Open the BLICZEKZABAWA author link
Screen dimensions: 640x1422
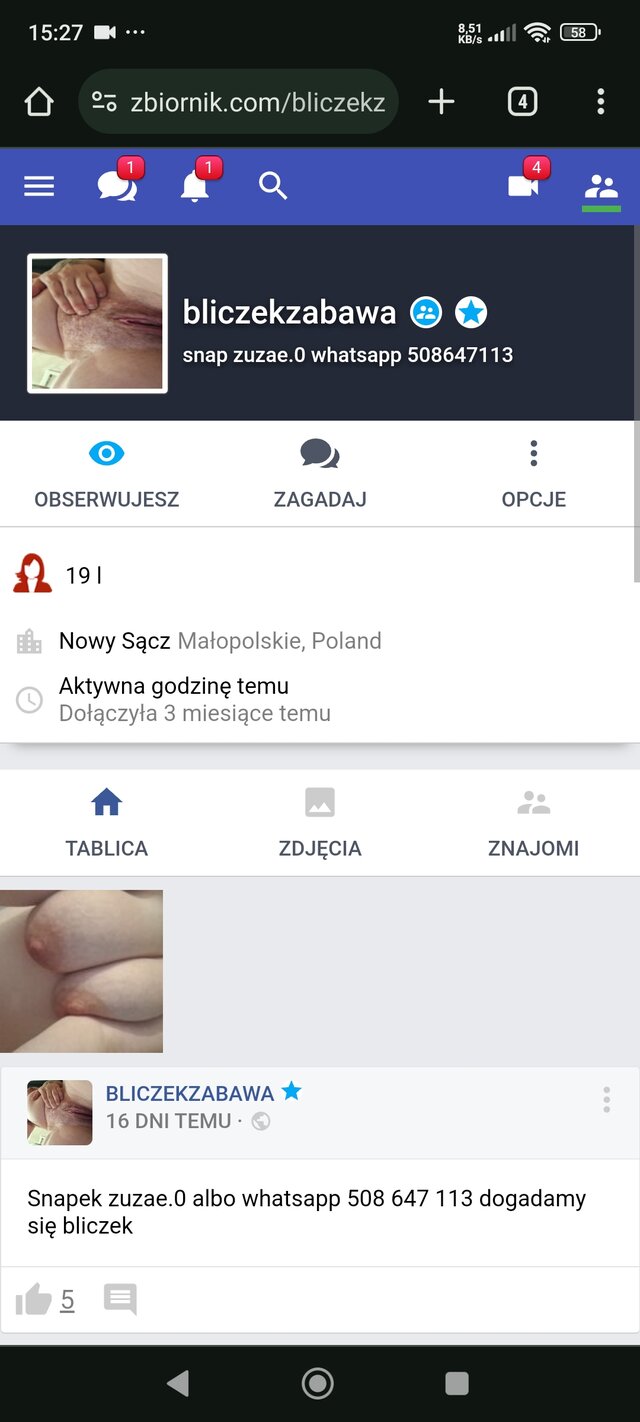coord(190,1093)
